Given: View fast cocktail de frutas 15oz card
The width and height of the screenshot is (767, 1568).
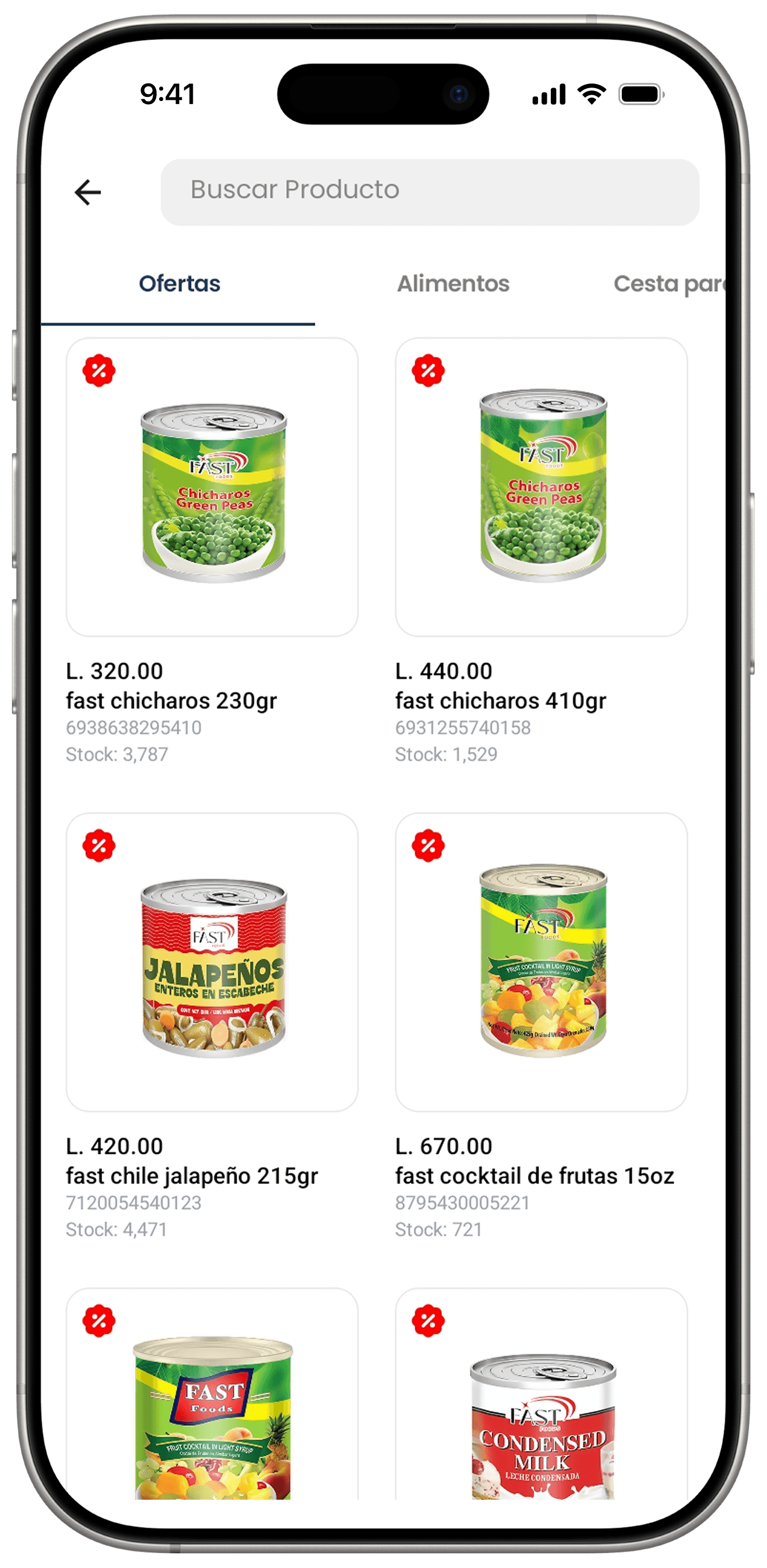Looking at the screenshot, I should (x=541, y=962).
